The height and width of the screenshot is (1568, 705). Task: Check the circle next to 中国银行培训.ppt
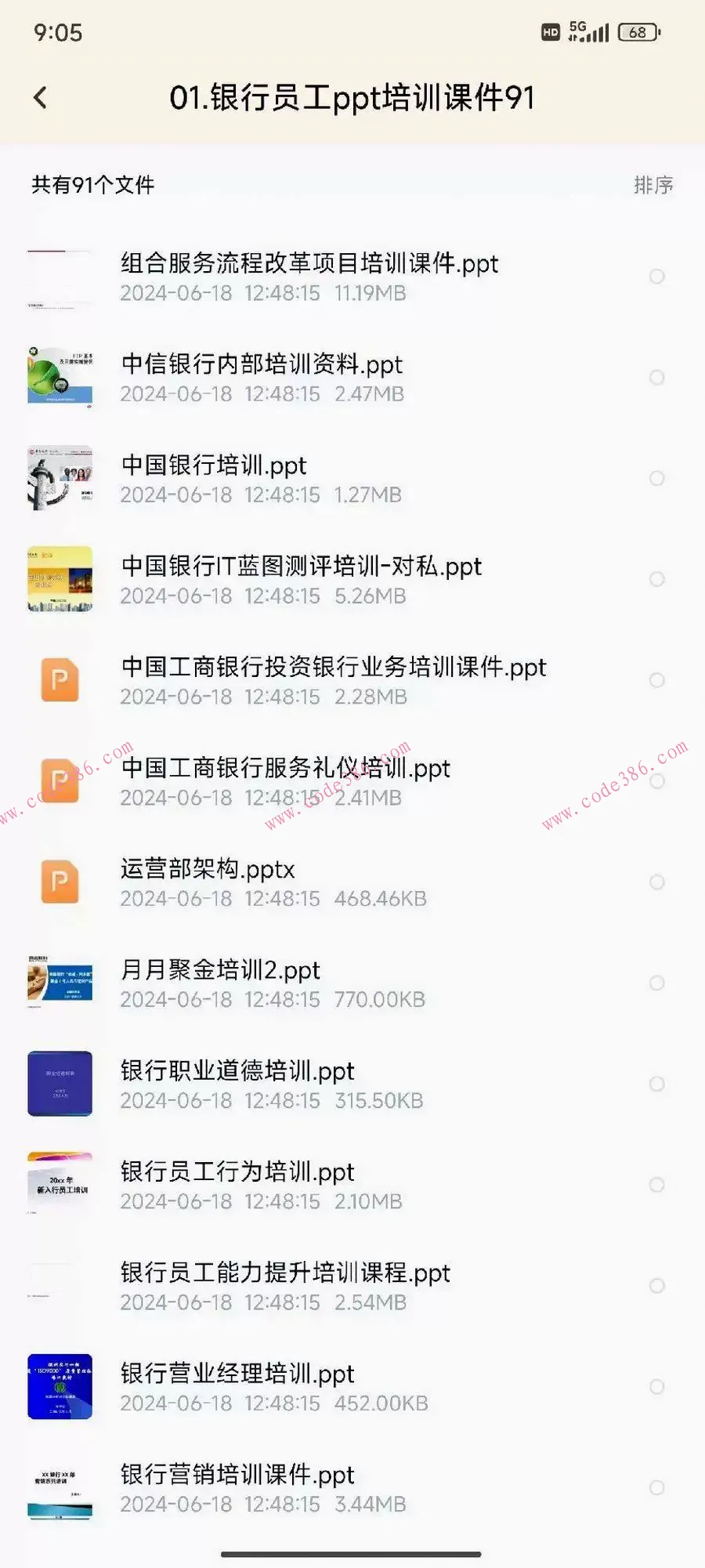coord(657,479)
